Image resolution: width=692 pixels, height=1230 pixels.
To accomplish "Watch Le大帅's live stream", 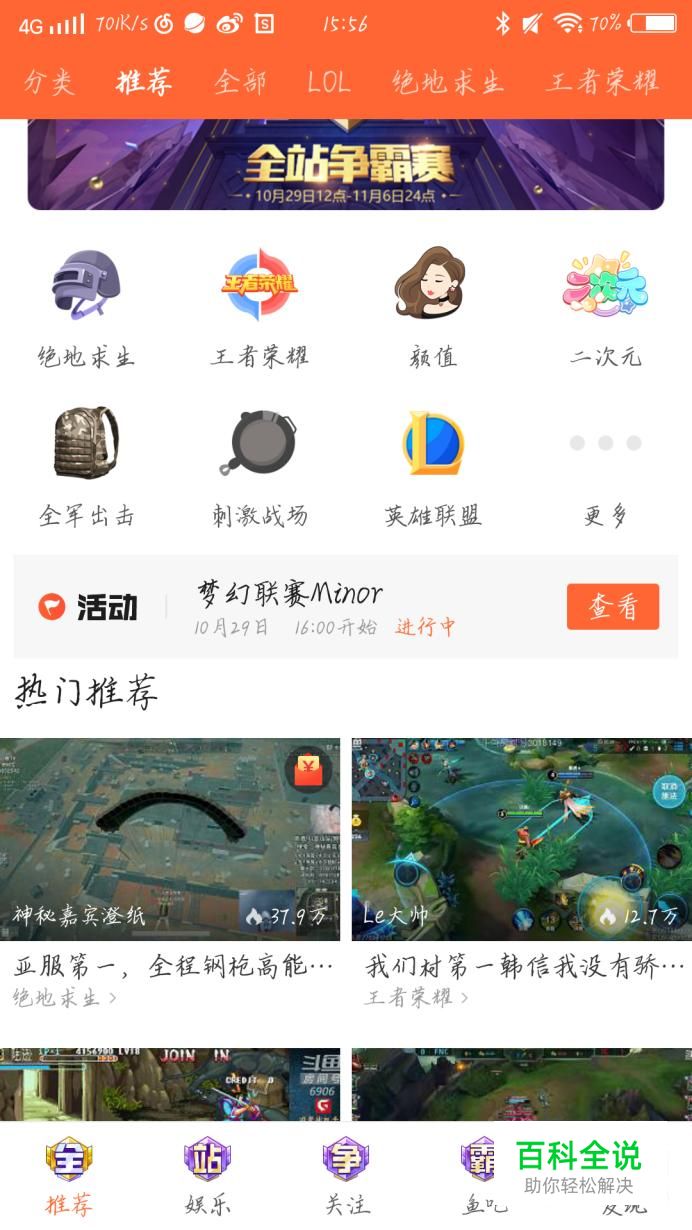I will [521, 838].
